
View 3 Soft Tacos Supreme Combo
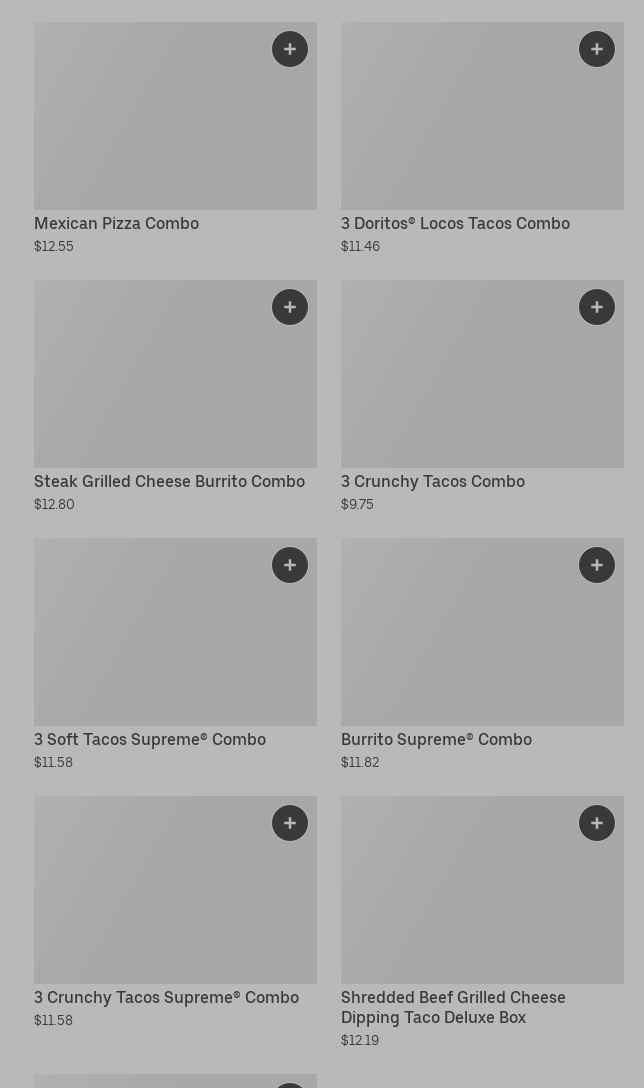(150, 645)
